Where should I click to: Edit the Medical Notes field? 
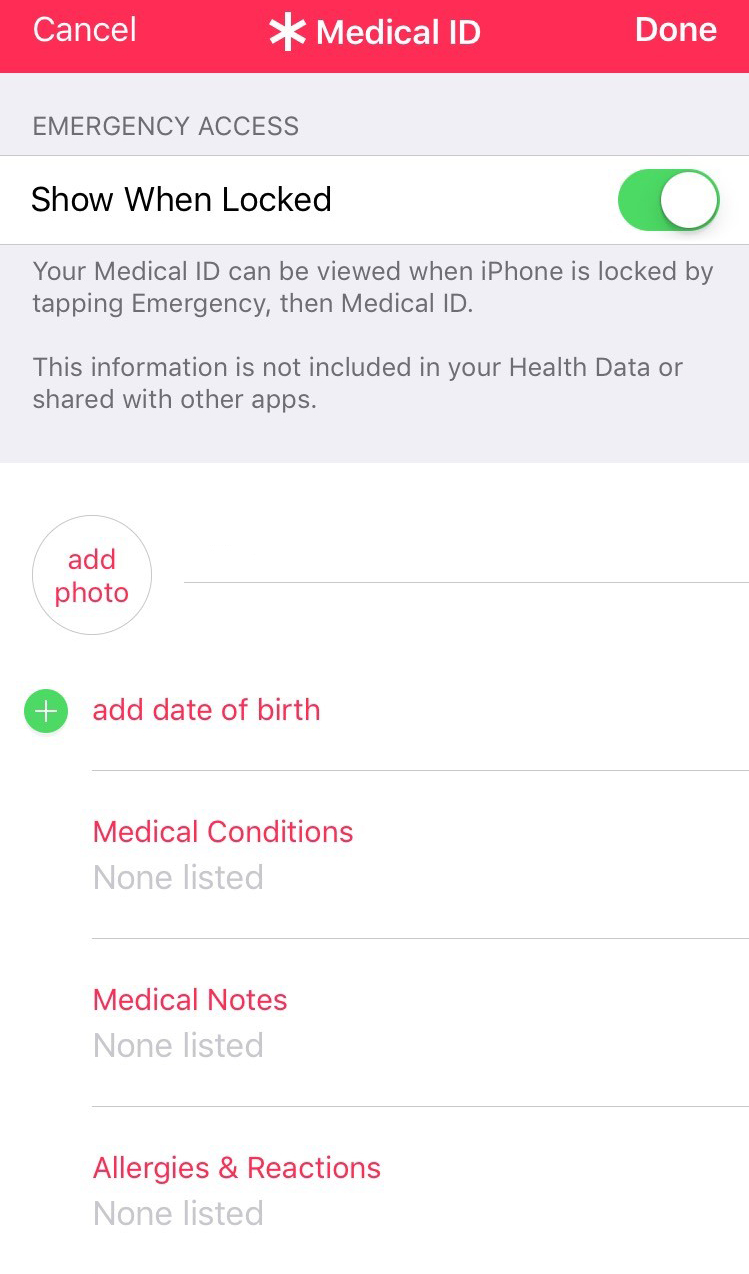point(420,1023)
